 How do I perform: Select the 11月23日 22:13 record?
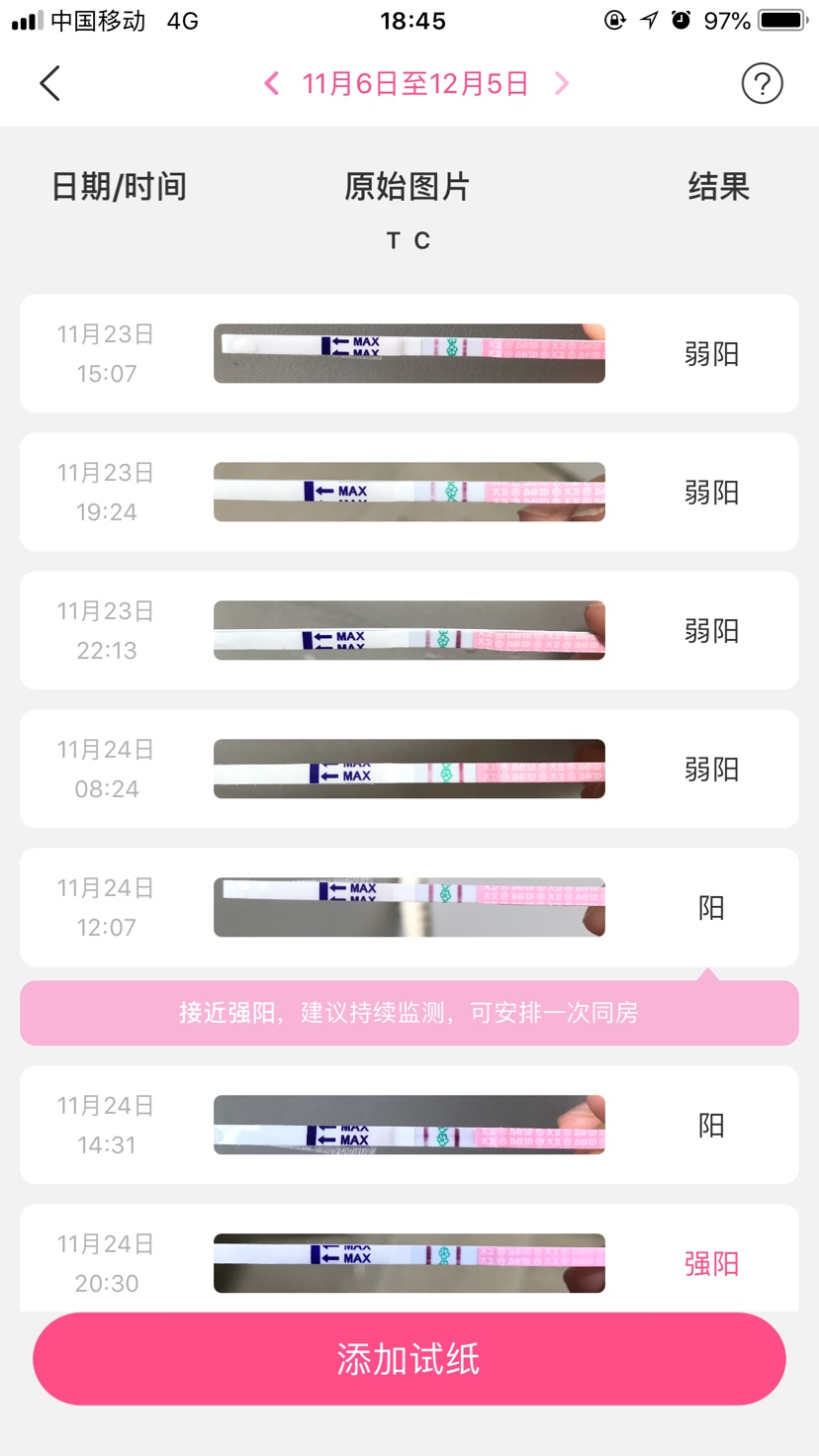tap(409, 630)
